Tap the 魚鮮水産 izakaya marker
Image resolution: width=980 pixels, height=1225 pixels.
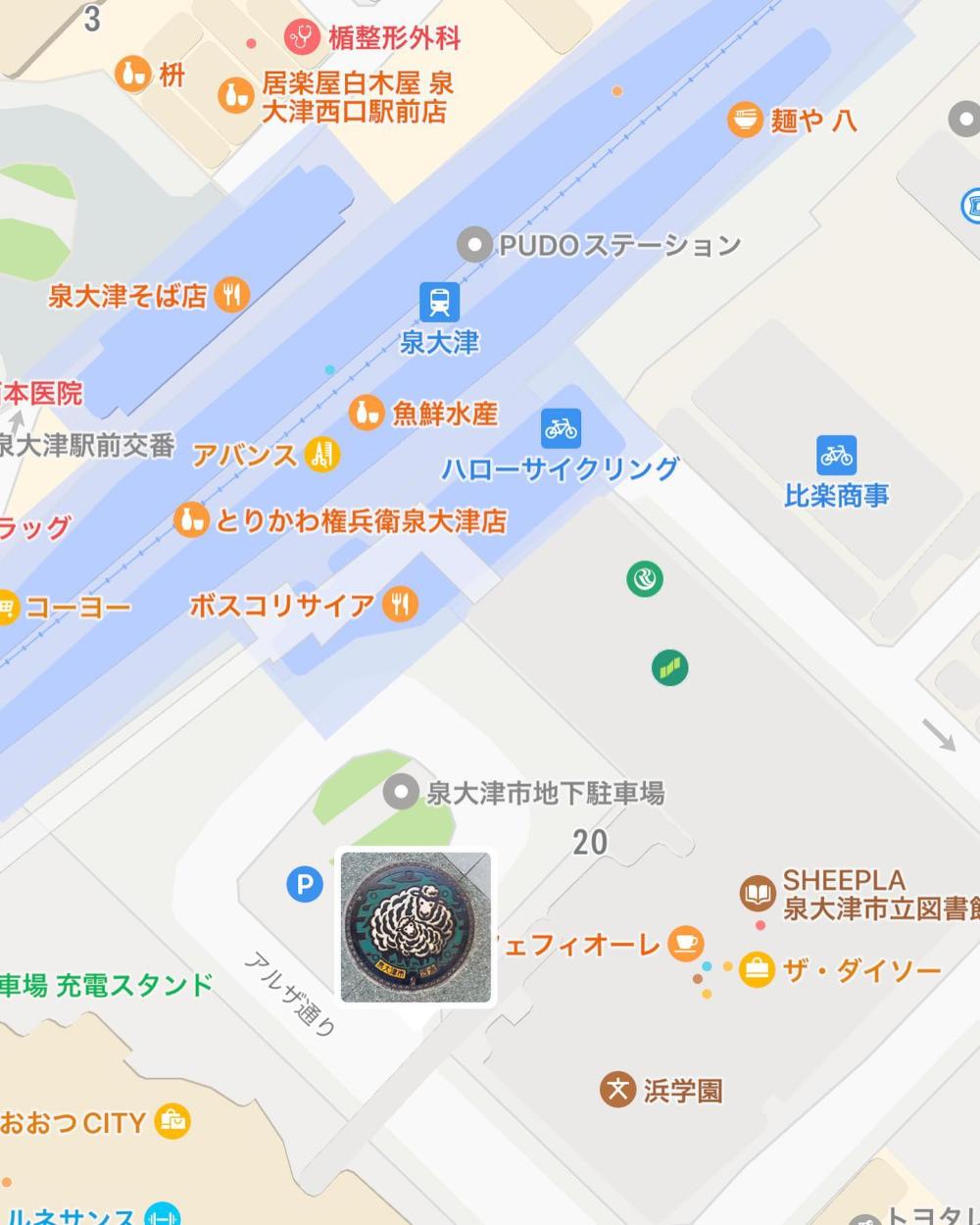[367, 414]
